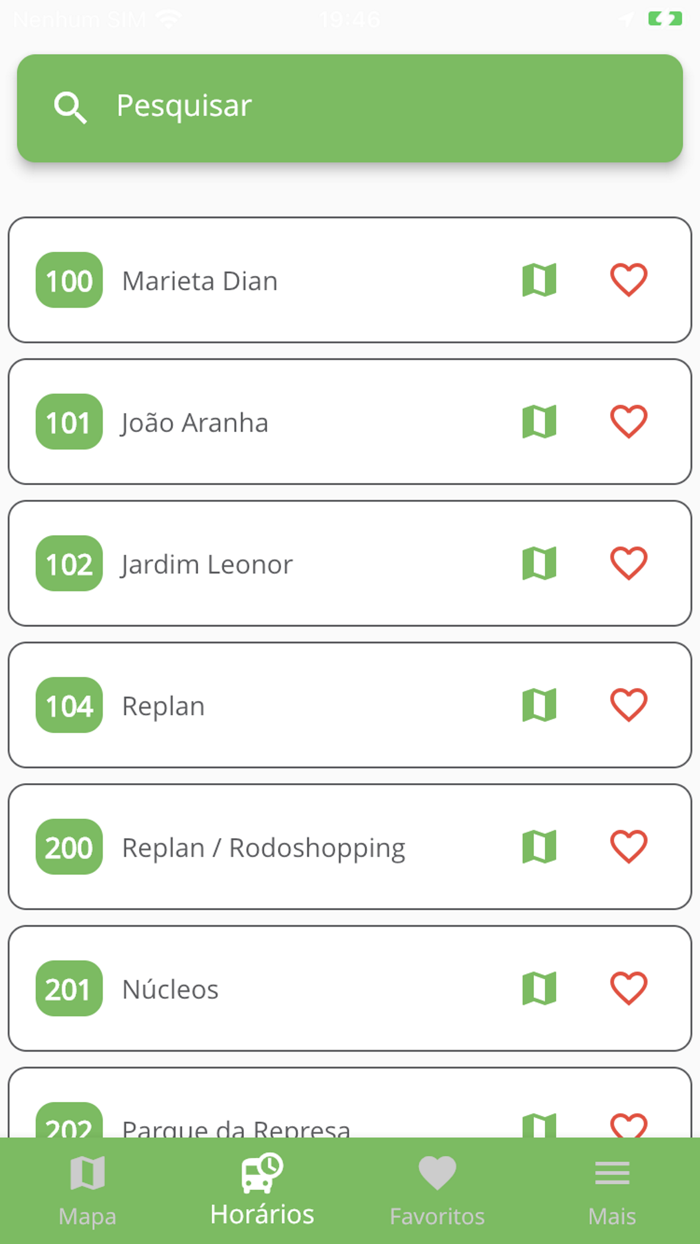Open the map for 201 Núcleos
The height and width of the screenshot is (1244, 700).
click(539, 989)
